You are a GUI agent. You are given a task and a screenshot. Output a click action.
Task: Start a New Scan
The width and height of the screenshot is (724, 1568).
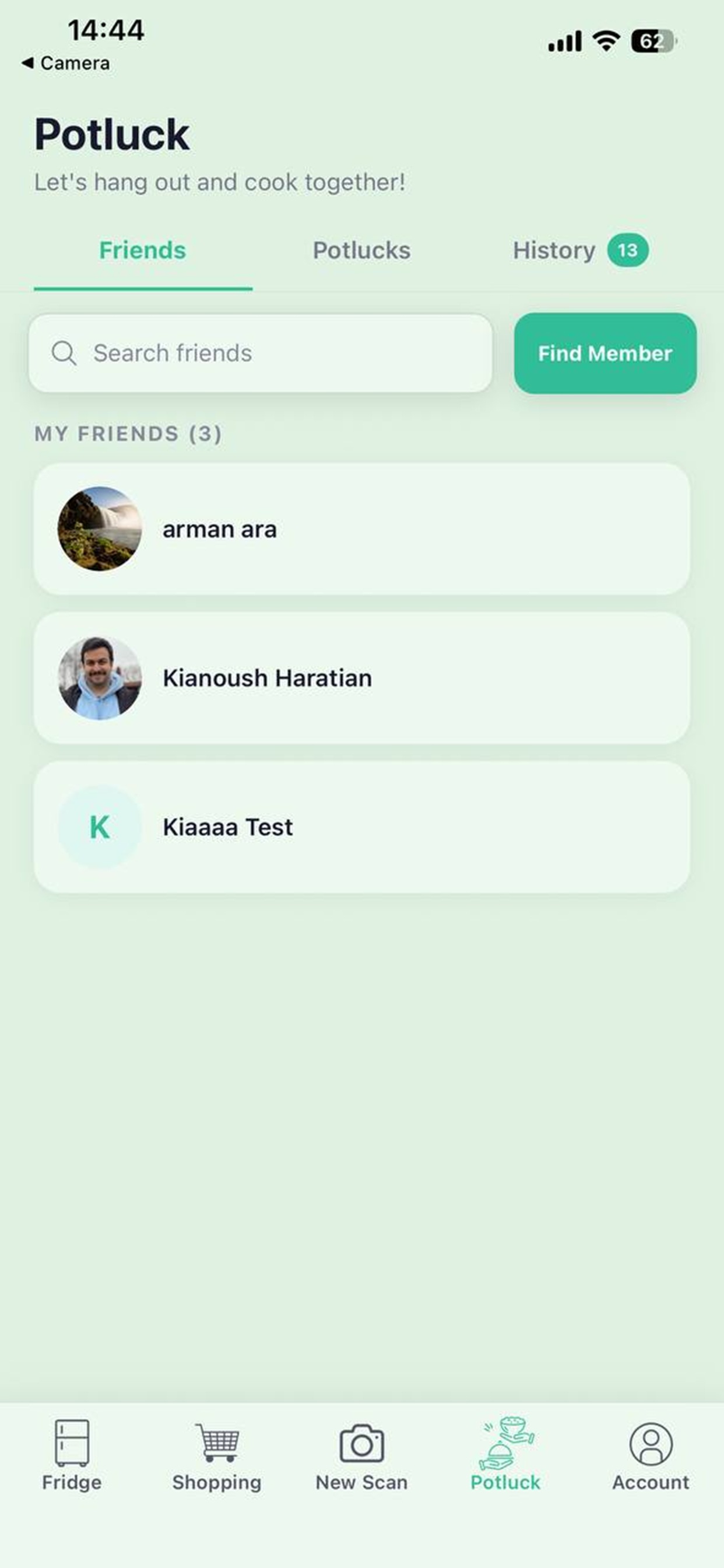click(361, 1456)
